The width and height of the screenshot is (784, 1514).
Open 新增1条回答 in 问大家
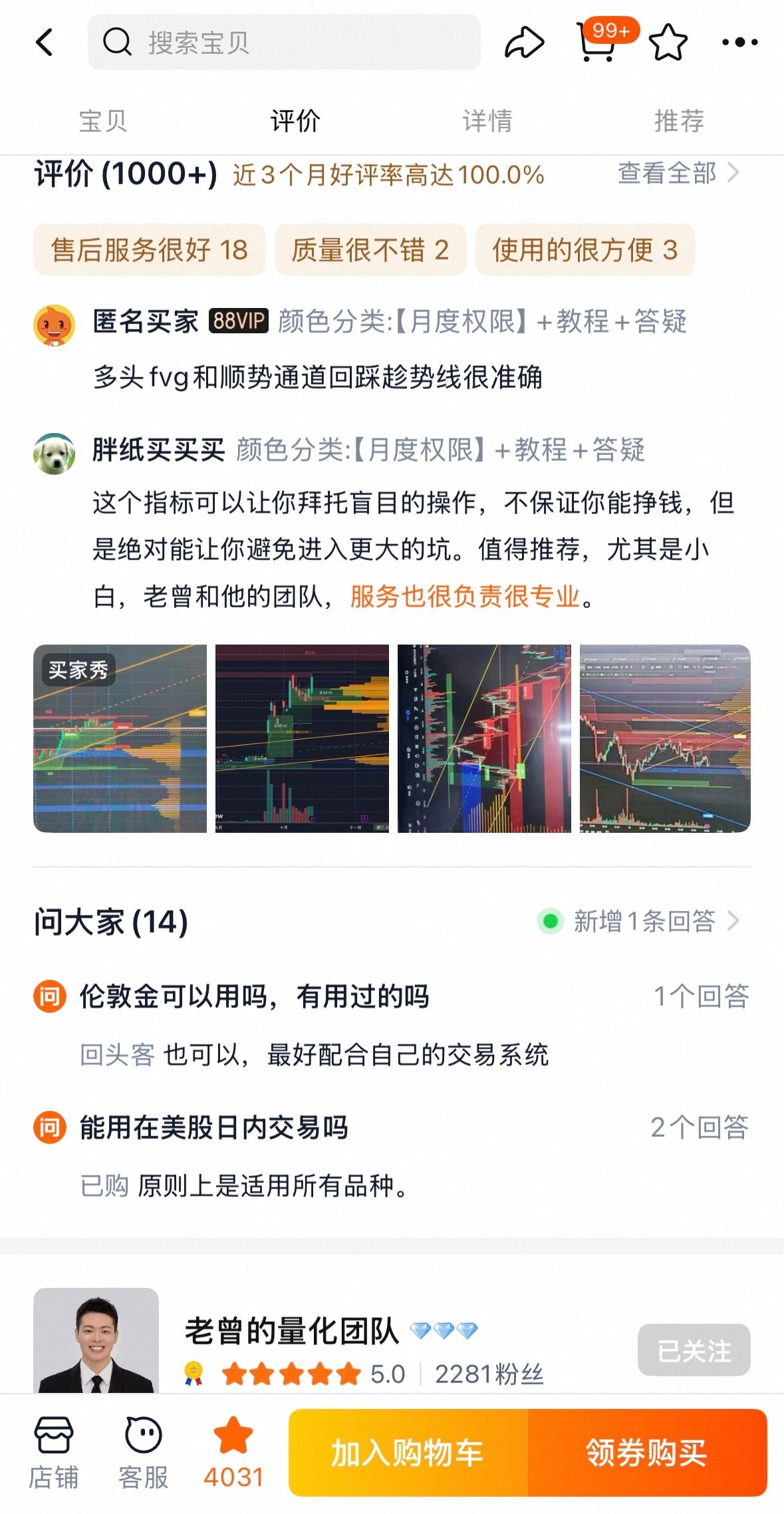point(644,921)
